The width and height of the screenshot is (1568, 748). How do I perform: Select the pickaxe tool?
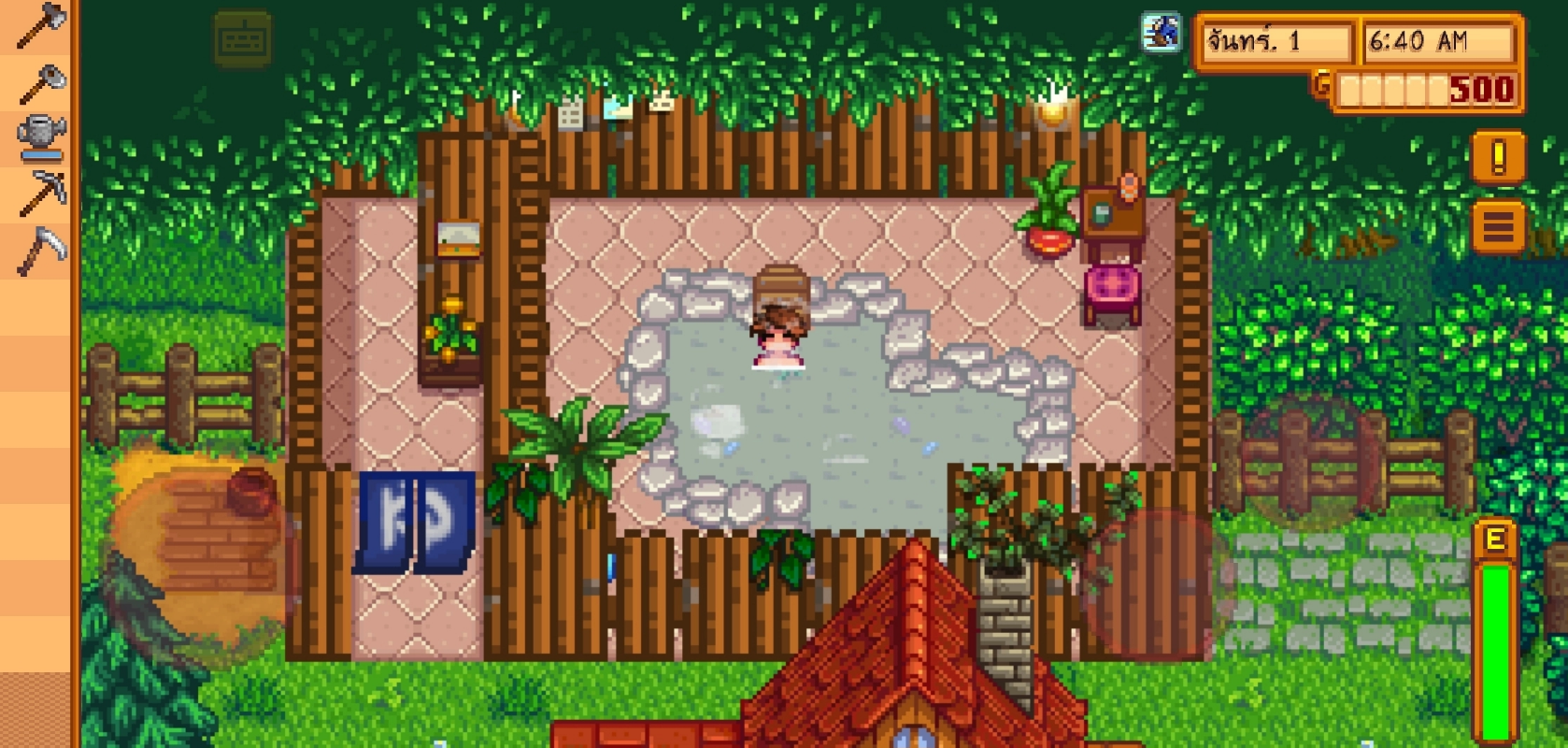point(39,194)
